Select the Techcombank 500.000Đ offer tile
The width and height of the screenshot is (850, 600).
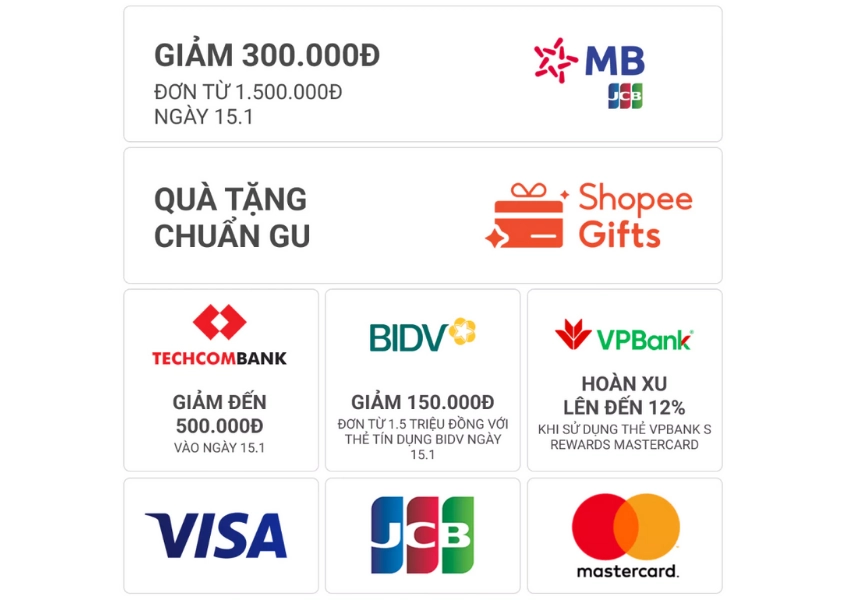click(220, 380)
